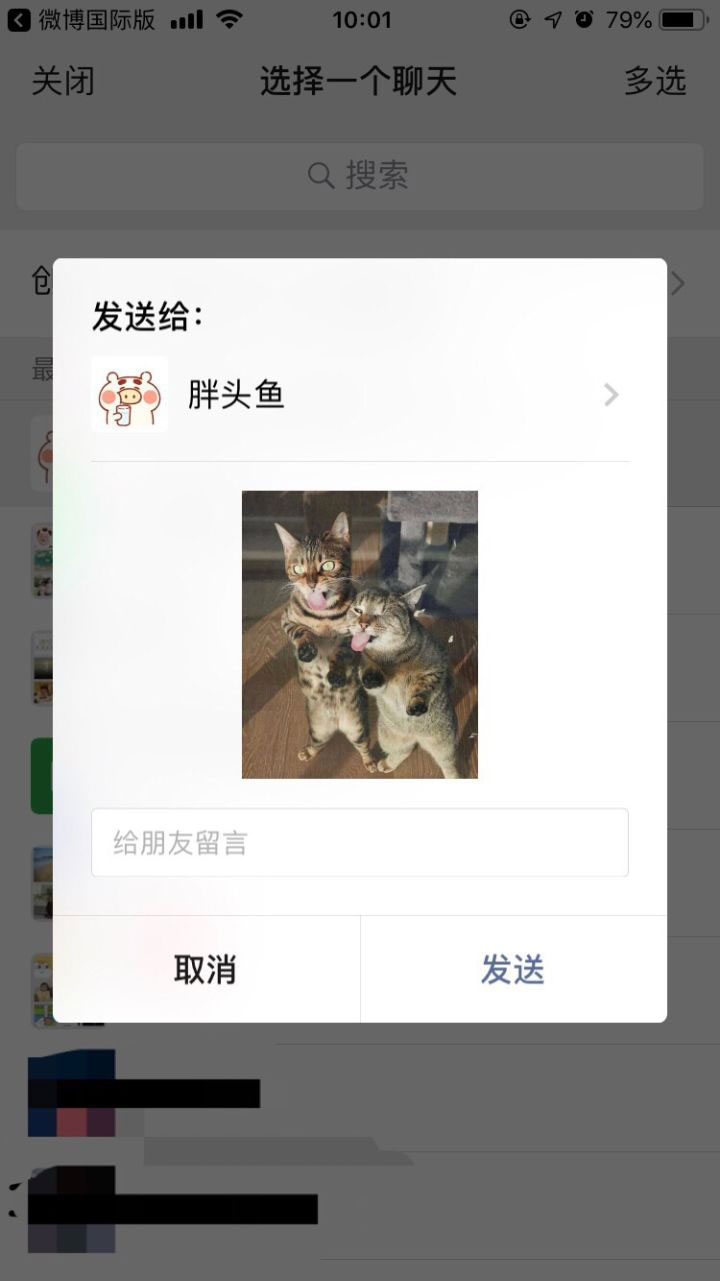Tap the search magnifier icon in the search bar
This screenshot has width=720, height=1281.
320,176
